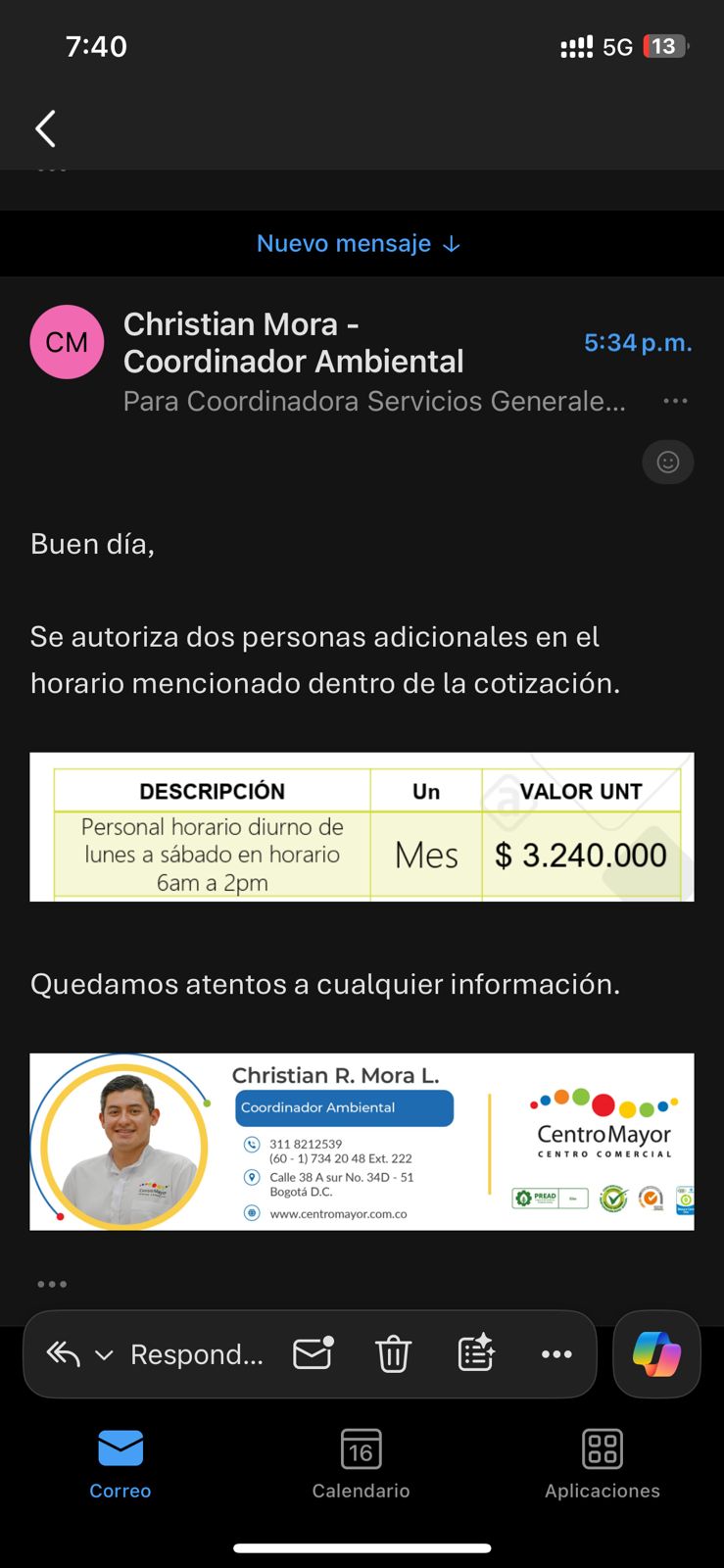The image size is (724, 1568).
Task: Launch the Copilot assistant
Action: pyautogui.click(x=656, y=1354)
